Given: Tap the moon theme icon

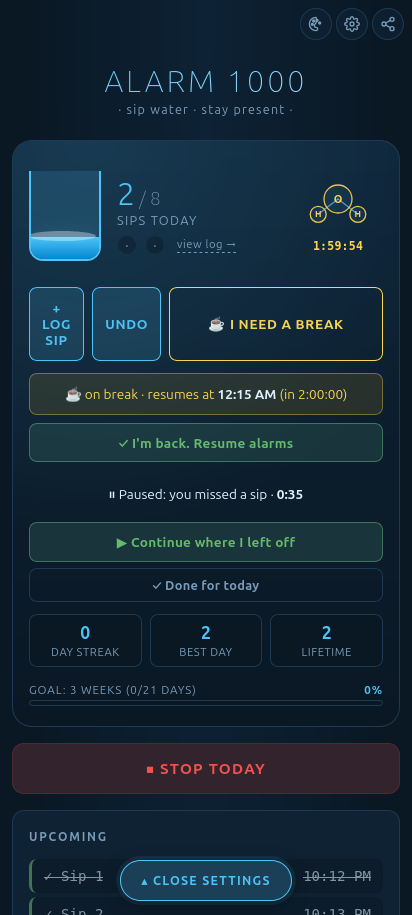Looking at the screenshot, I should [316, 24].
